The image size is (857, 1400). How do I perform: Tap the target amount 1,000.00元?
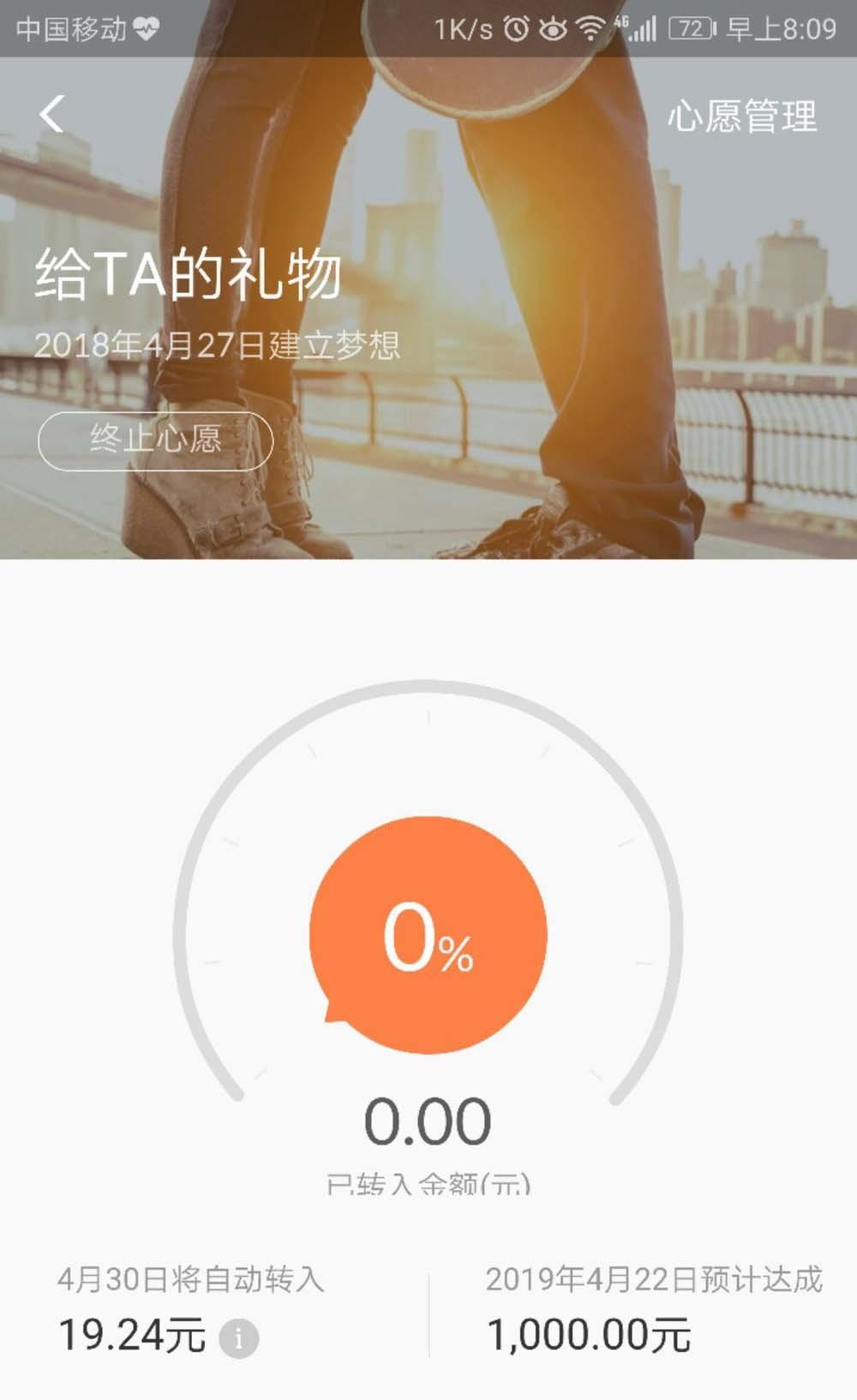[x=590, y=1333]
